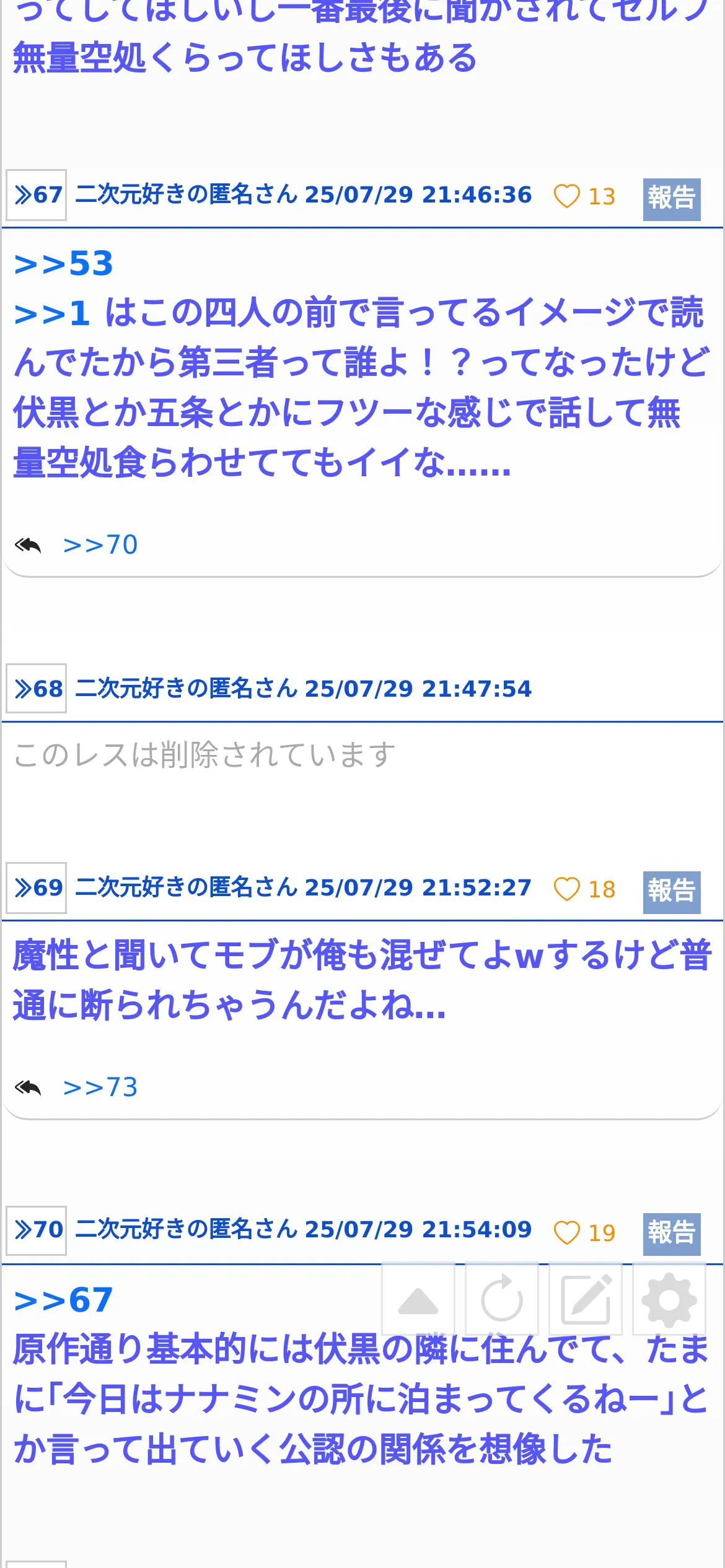The height and width of the screenshot is (1568, 725).
Task: Reload the thread with the refresh icon
Action: coord(501,1300)
